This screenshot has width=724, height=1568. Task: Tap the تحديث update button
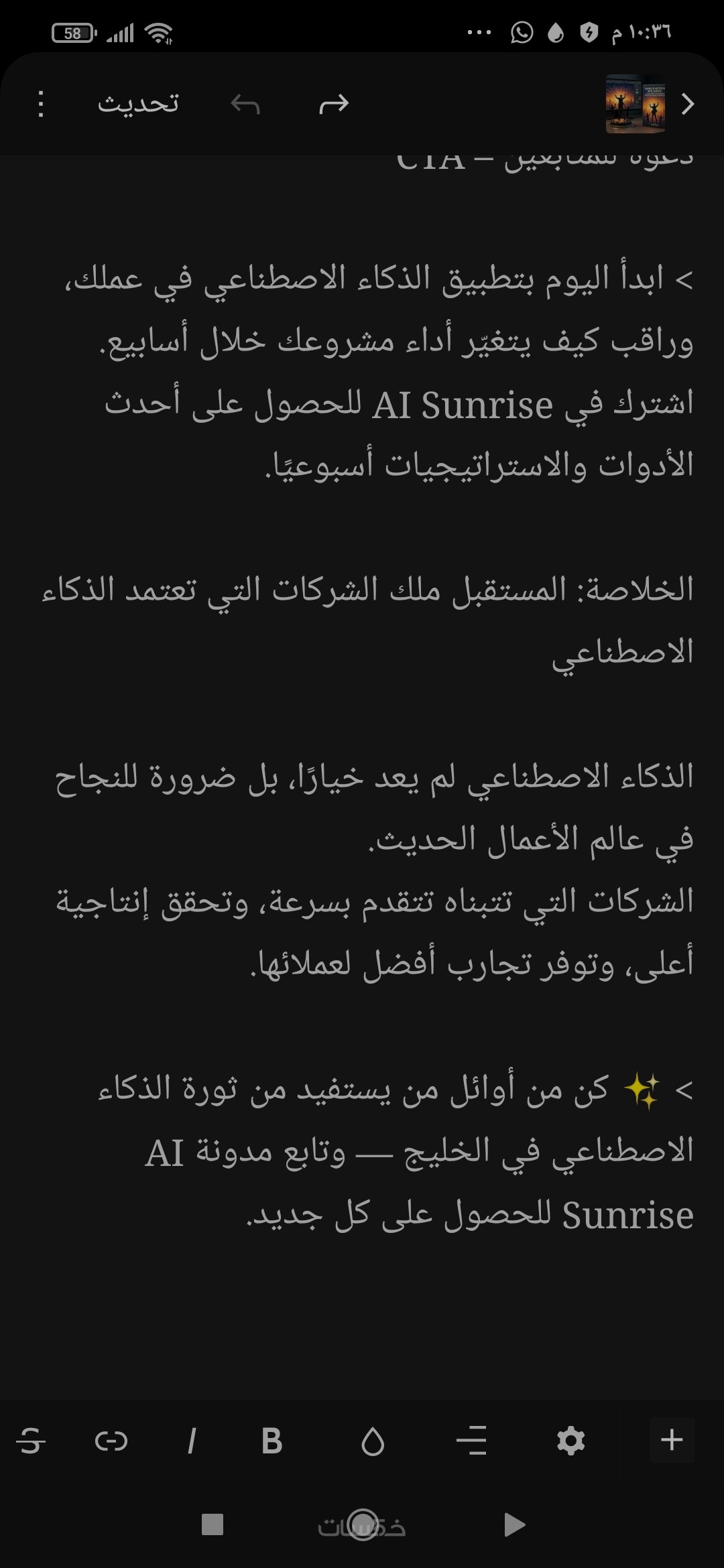(138, 104)
